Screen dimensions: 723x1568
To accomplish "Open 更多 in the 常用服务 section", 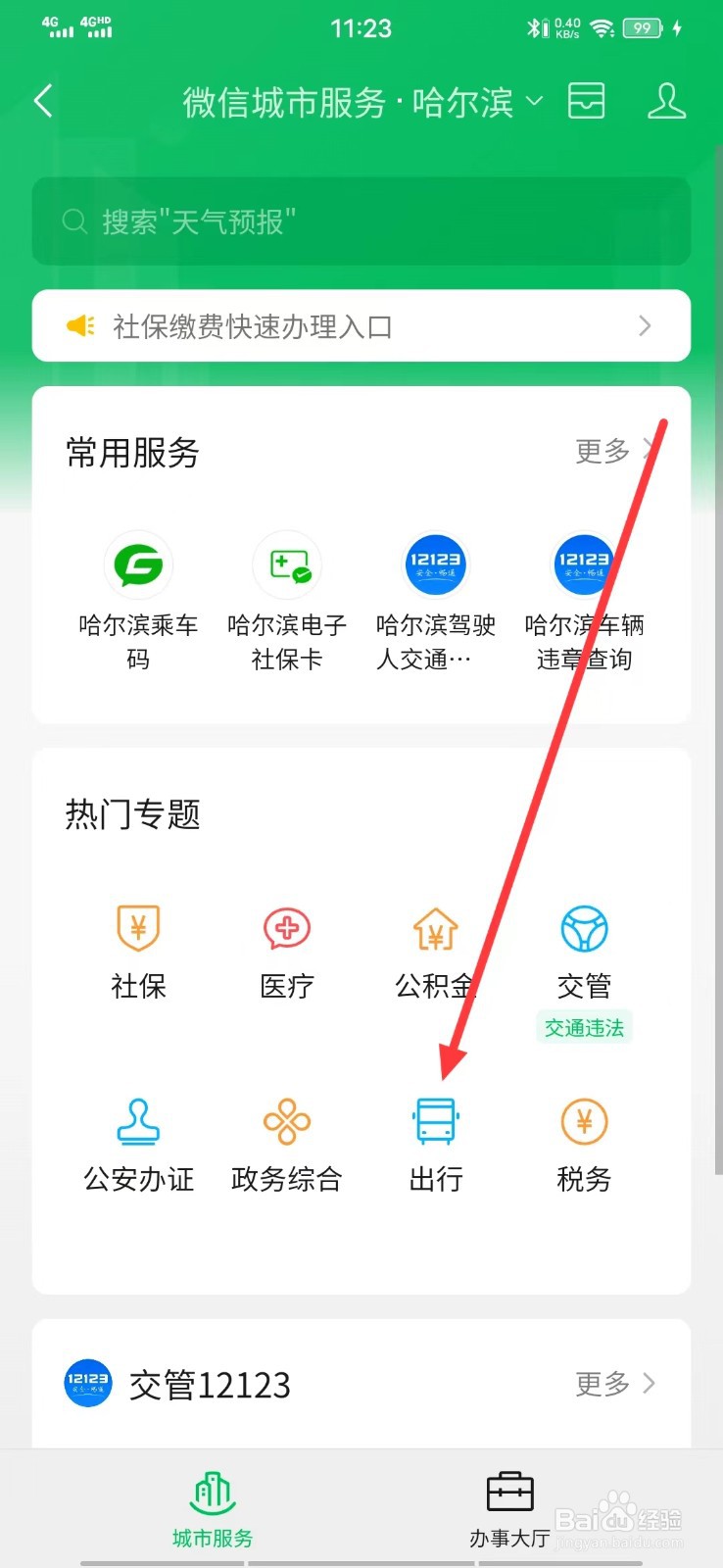I will 612,451.
